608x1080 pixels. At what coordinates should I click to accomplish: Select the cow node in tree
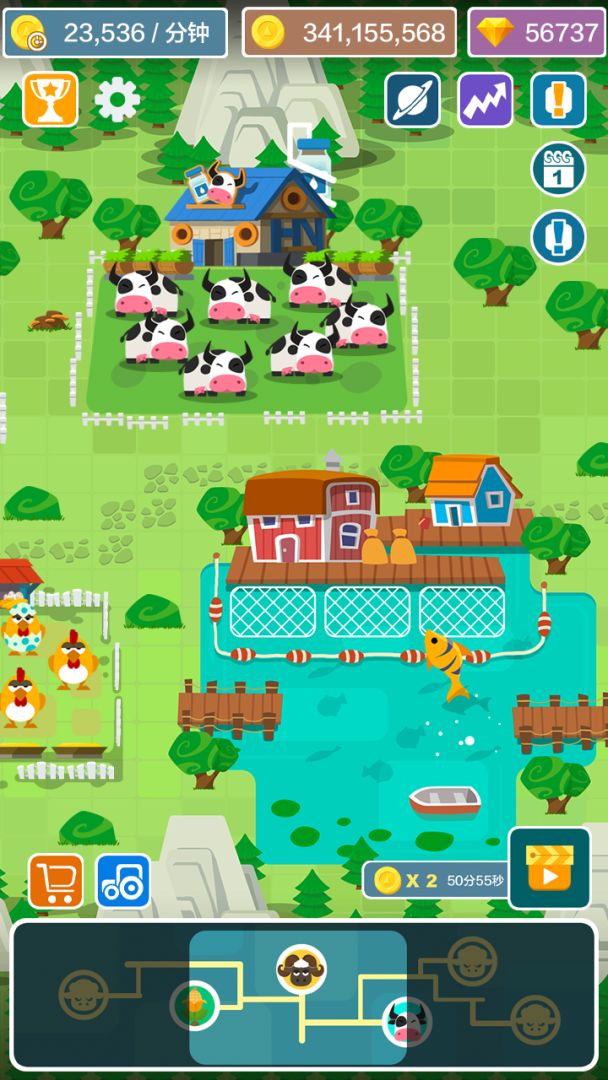click(x=407, y=1022)
